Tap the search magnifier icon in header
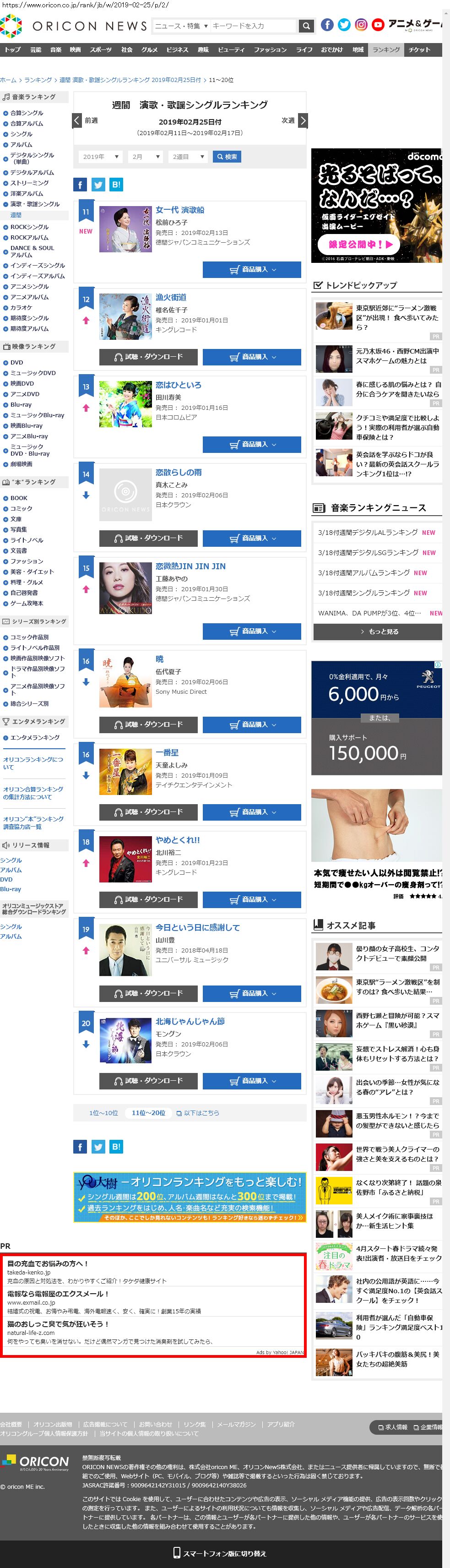The width and height of the screenshot is (450, 1568). pos(306,26)
